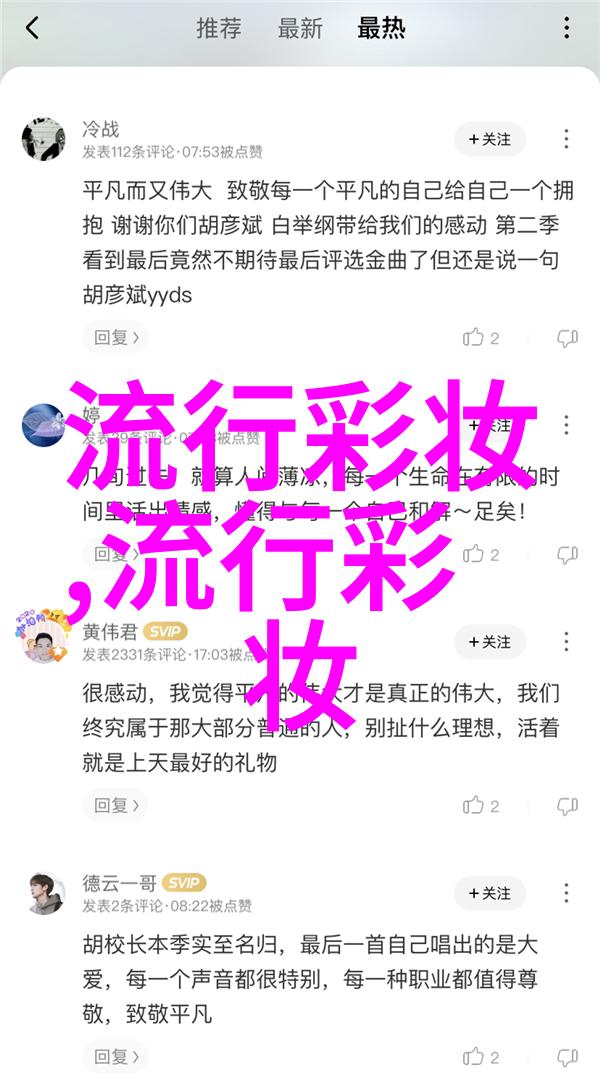Follow user 黄伟君
The height and width of the screenshot is (1083, 600).
tap(490, 642)
